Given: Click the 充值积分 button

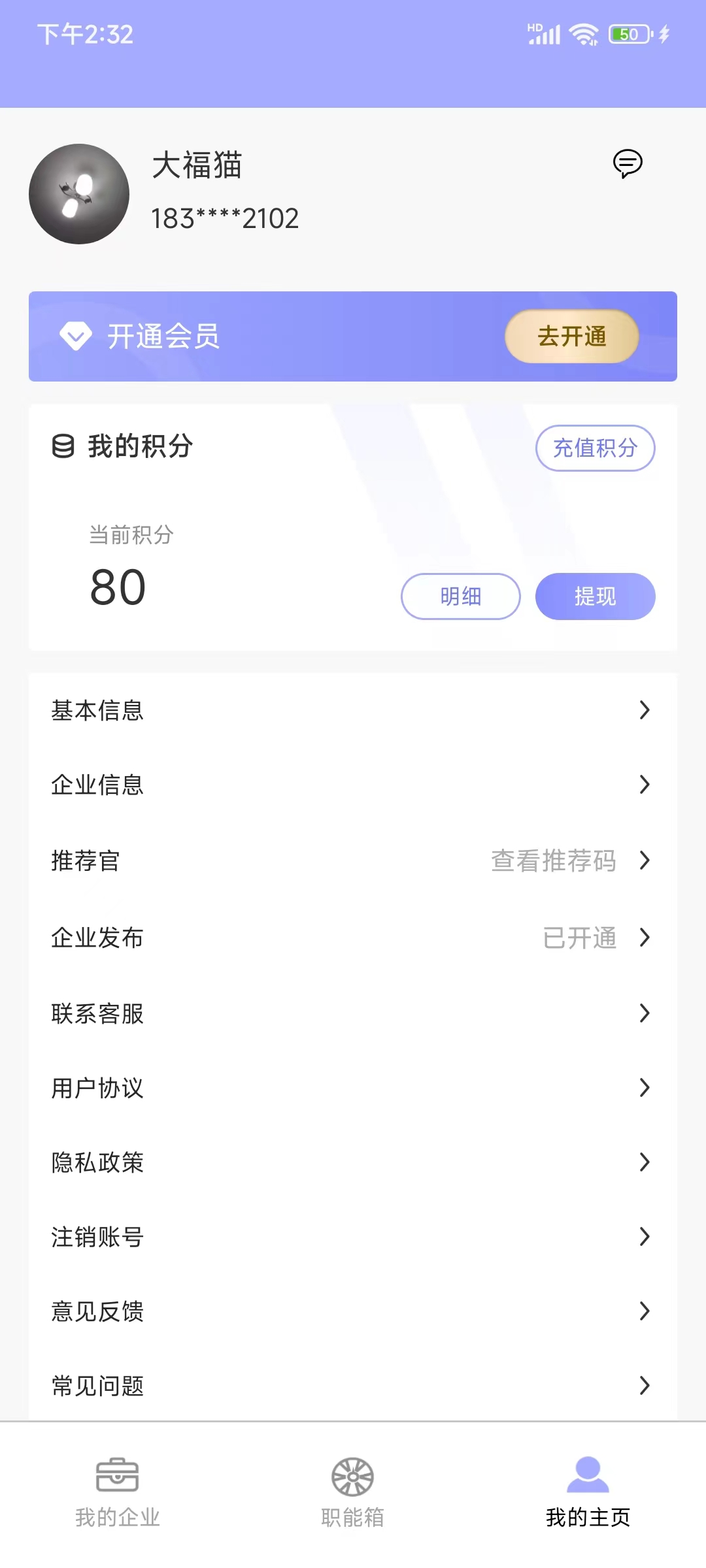Looking at the screenshot, I should pyautogui.click(x=595, y=448).
